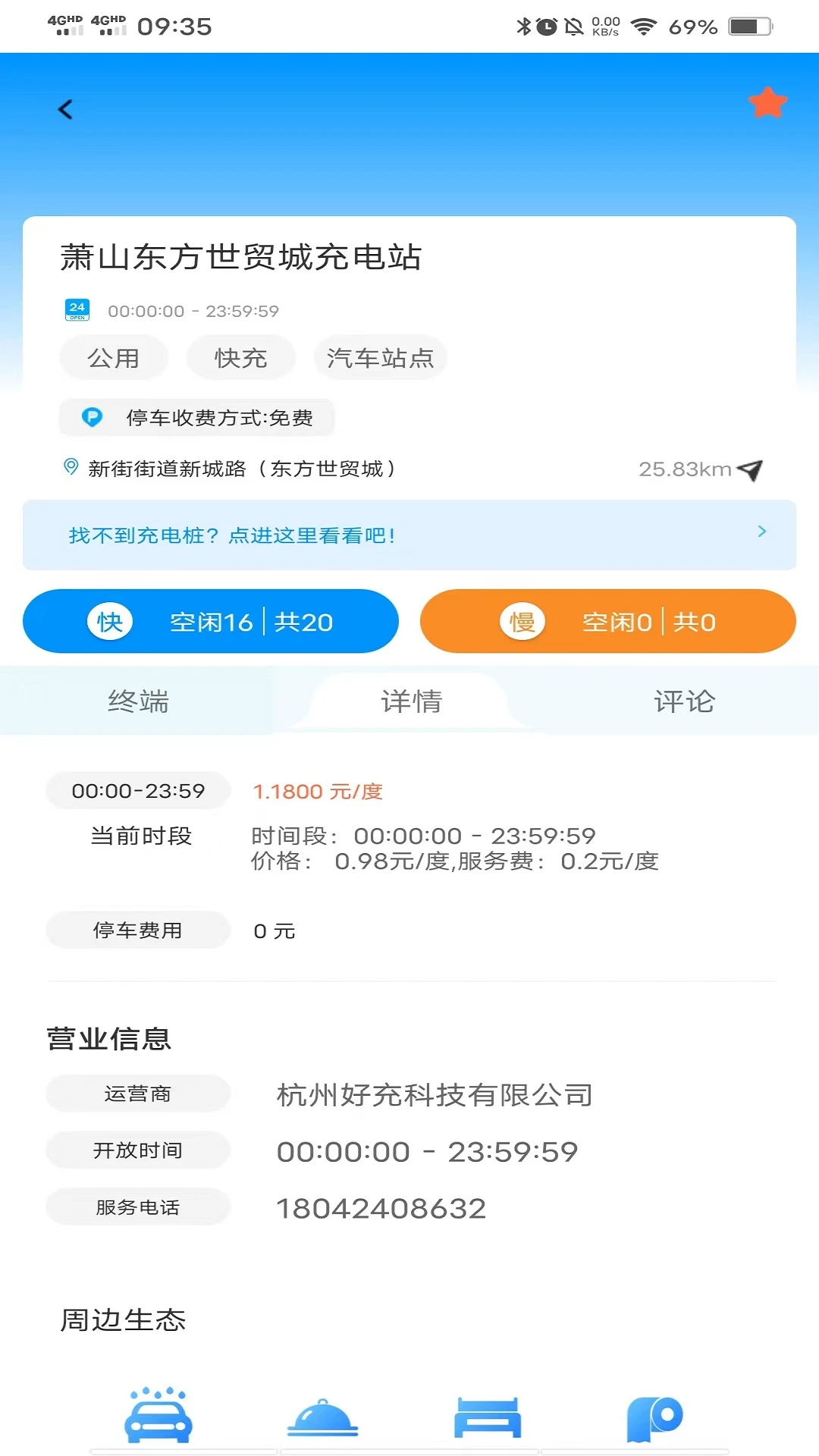Select the 公用 tag
Image resolution: width=819 pixels, height=1456 pixels.
[x=113, y=357]
